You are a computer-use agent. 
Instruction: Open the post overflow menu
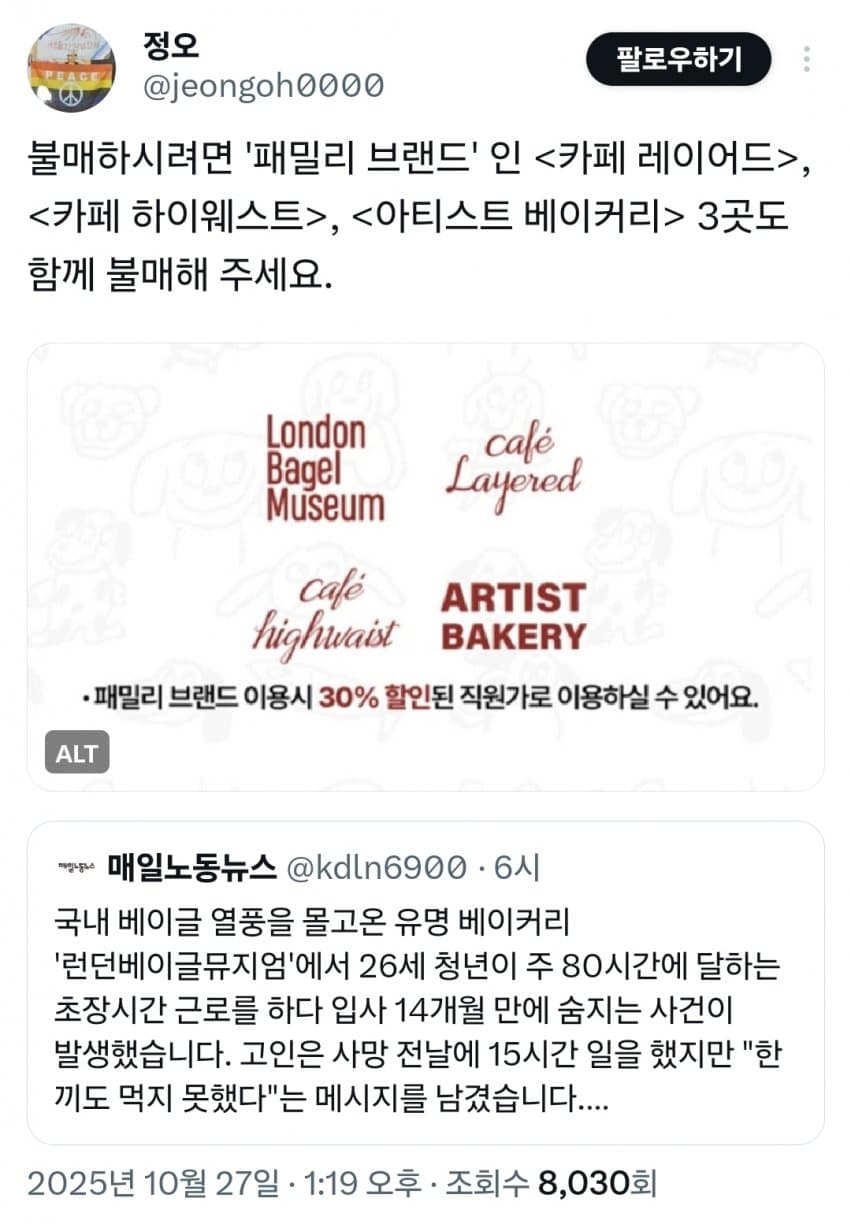click(x=806, y=60)
